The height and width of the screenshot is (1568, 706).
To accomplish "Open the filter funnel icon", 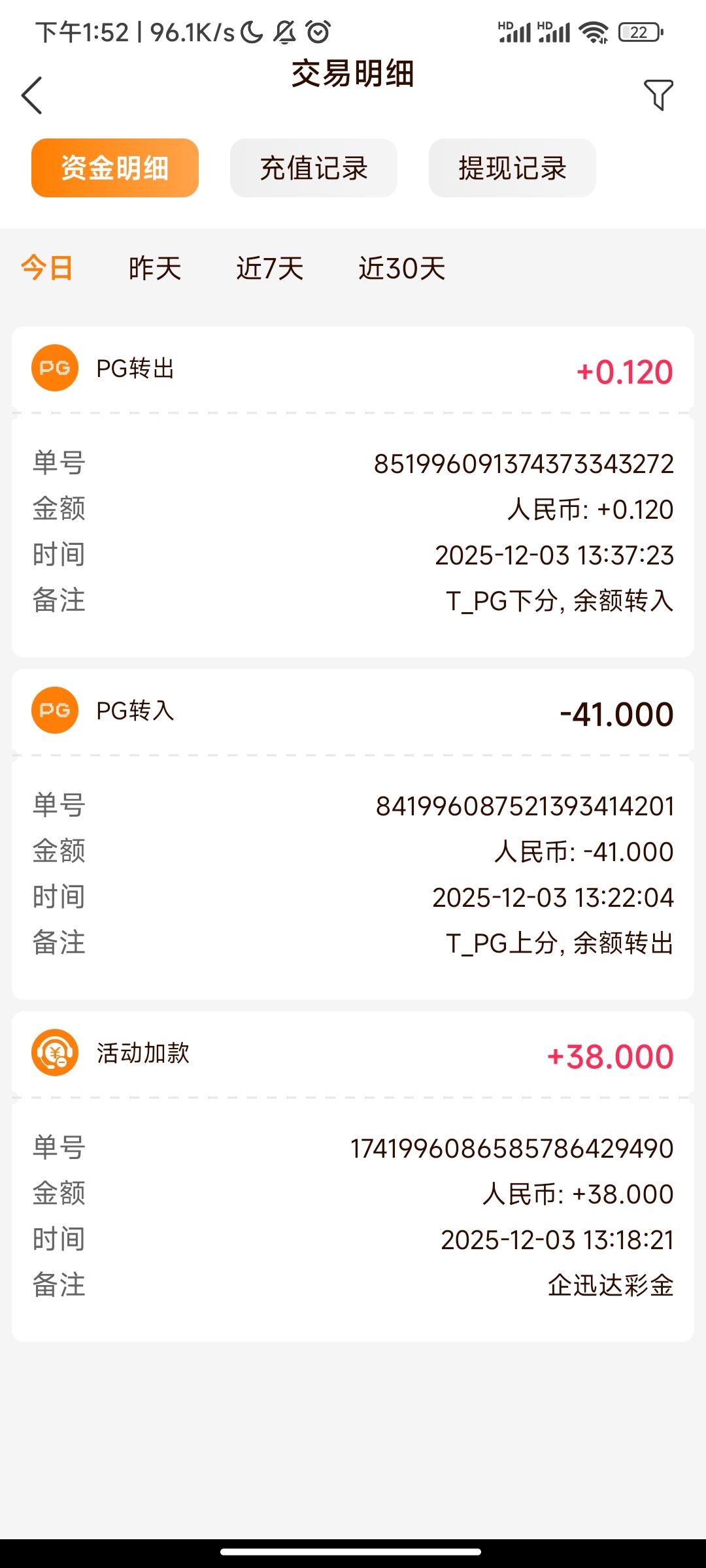I will [x=658, y=95].
